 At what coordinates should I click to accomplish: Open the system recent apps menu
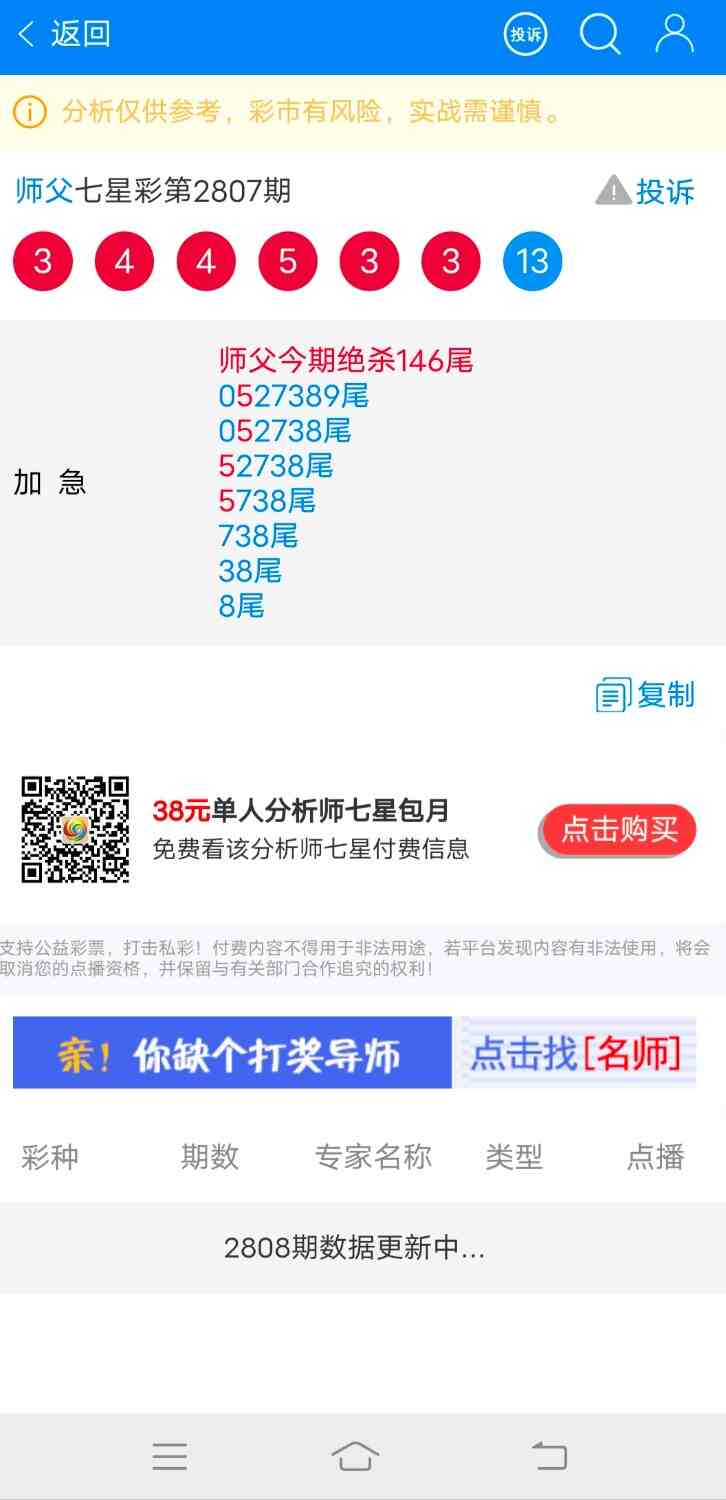pos(170,1456)
